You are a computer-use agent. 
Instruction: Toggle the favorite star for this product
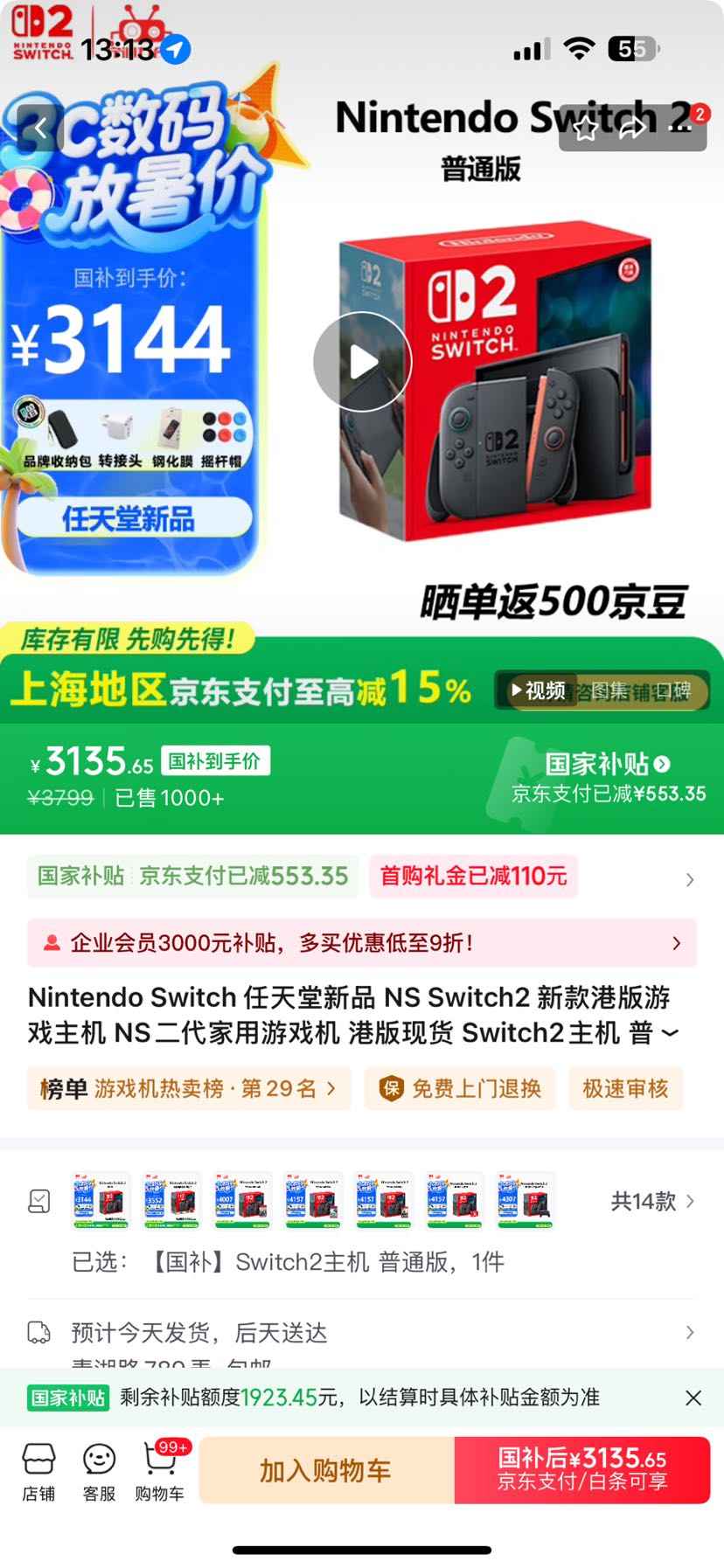(x=586, y=128)
